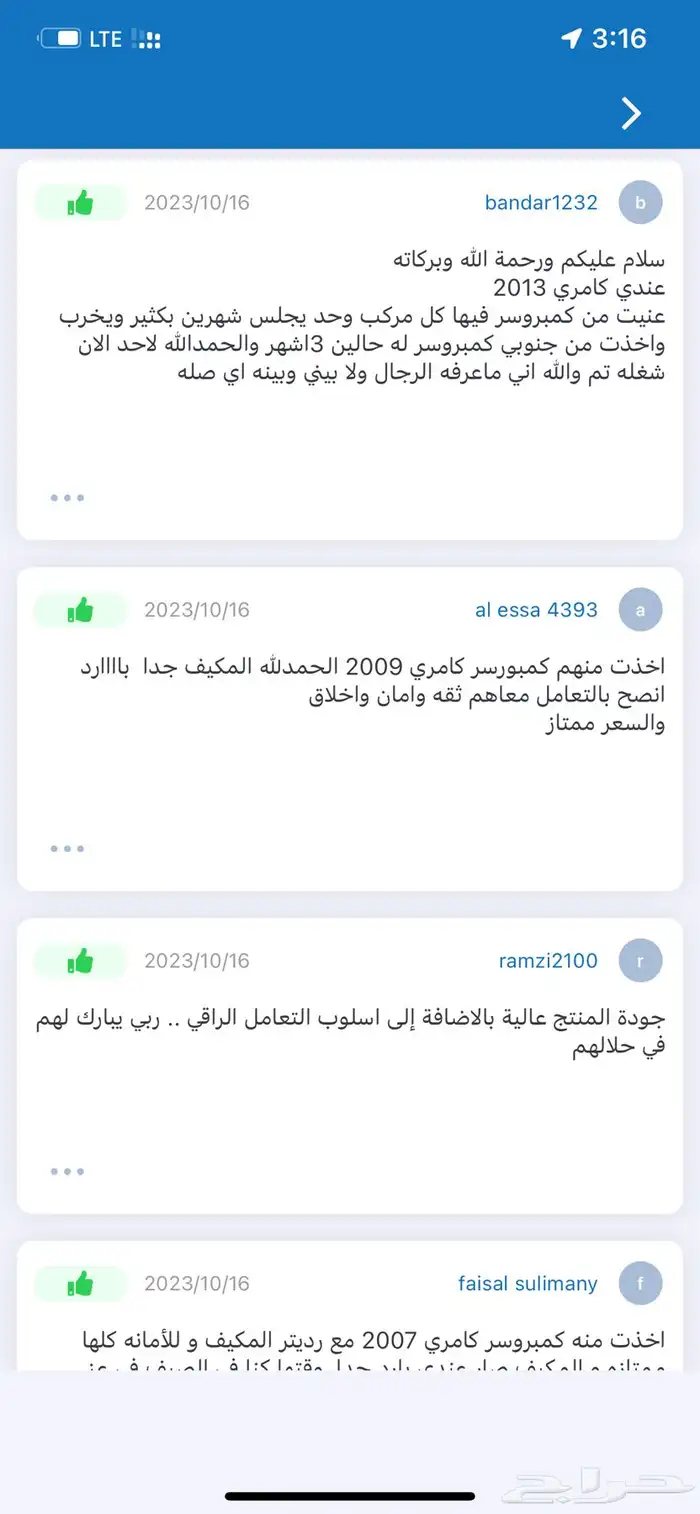Viewport: 700px width, 1514px height.
Task: Open ramzi2100's profile
Action: [x=548, y=961]
